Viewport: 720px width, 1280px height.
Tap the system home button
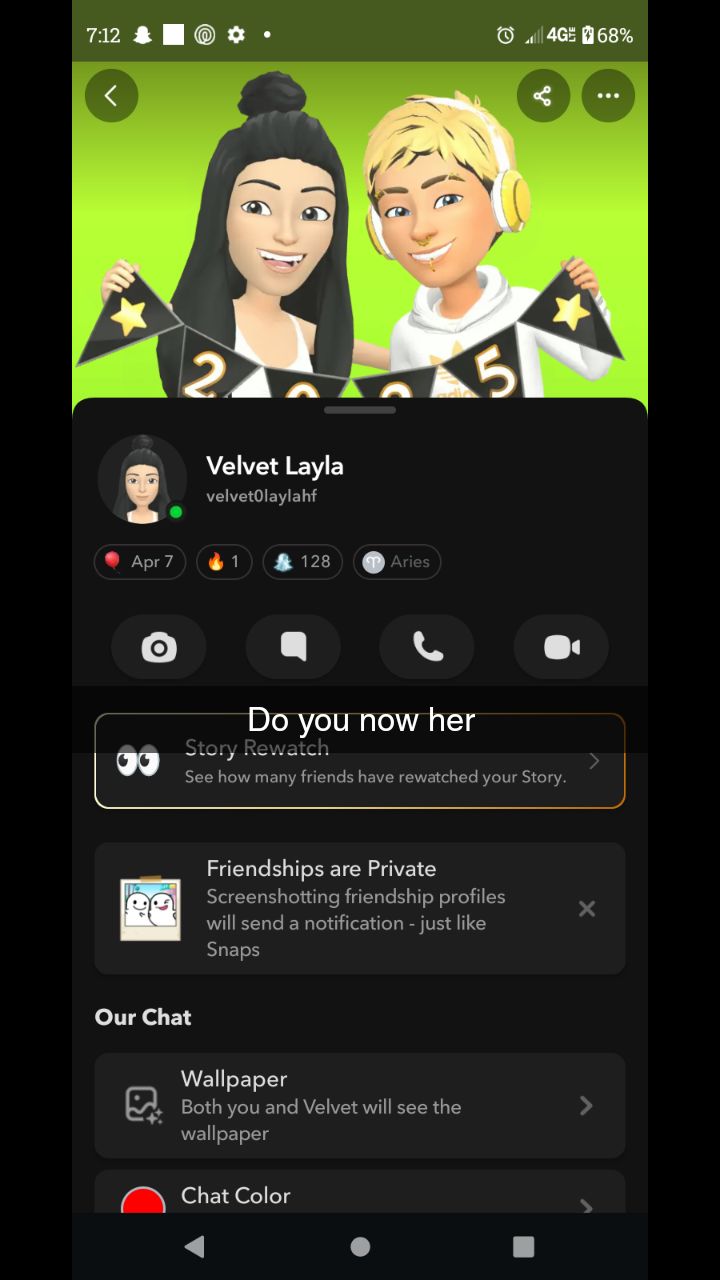pos(360,1246)
